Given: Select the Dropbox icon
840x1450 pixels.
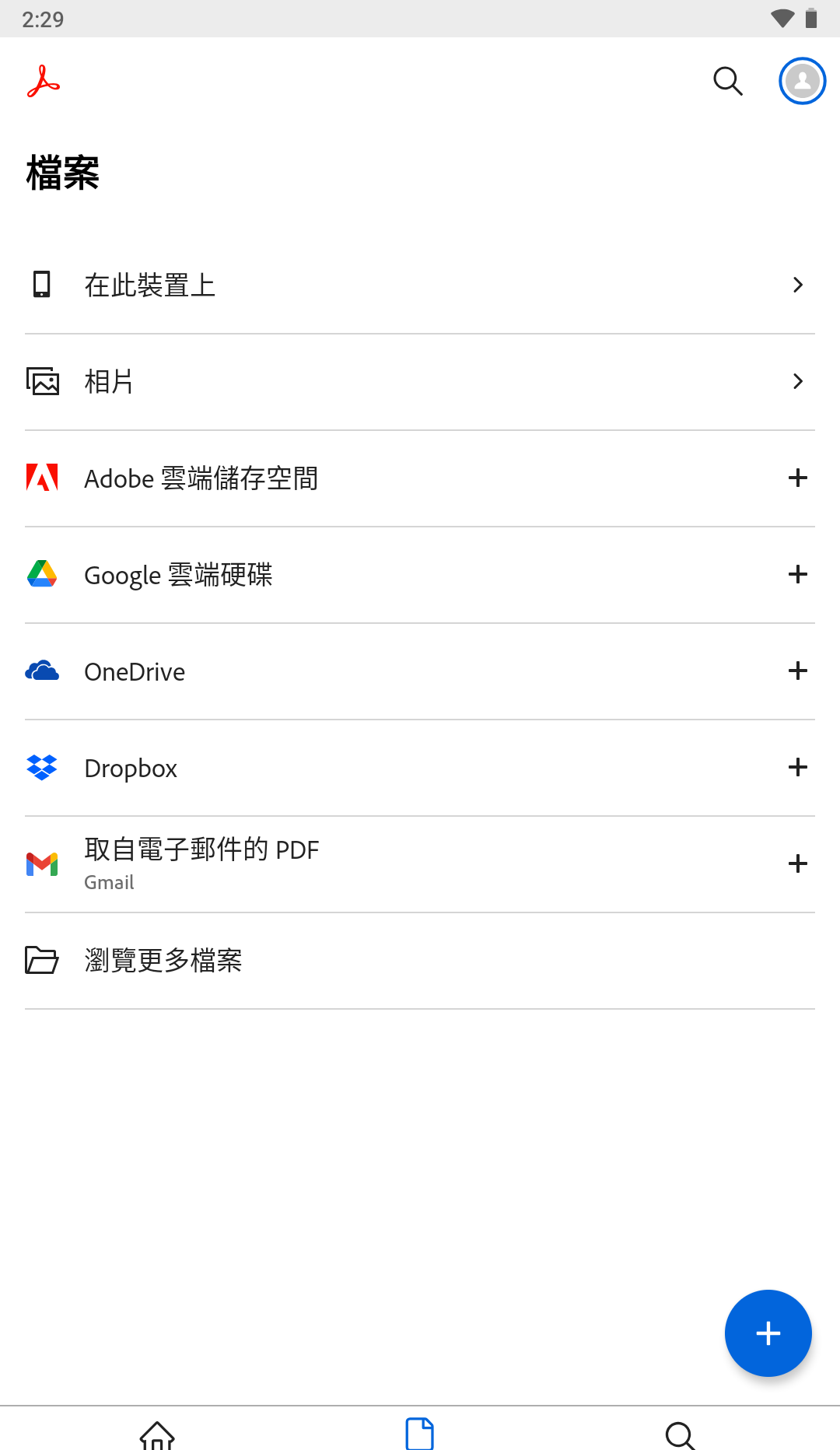Looking at the screenshot, I should click(x=43, y=768).
